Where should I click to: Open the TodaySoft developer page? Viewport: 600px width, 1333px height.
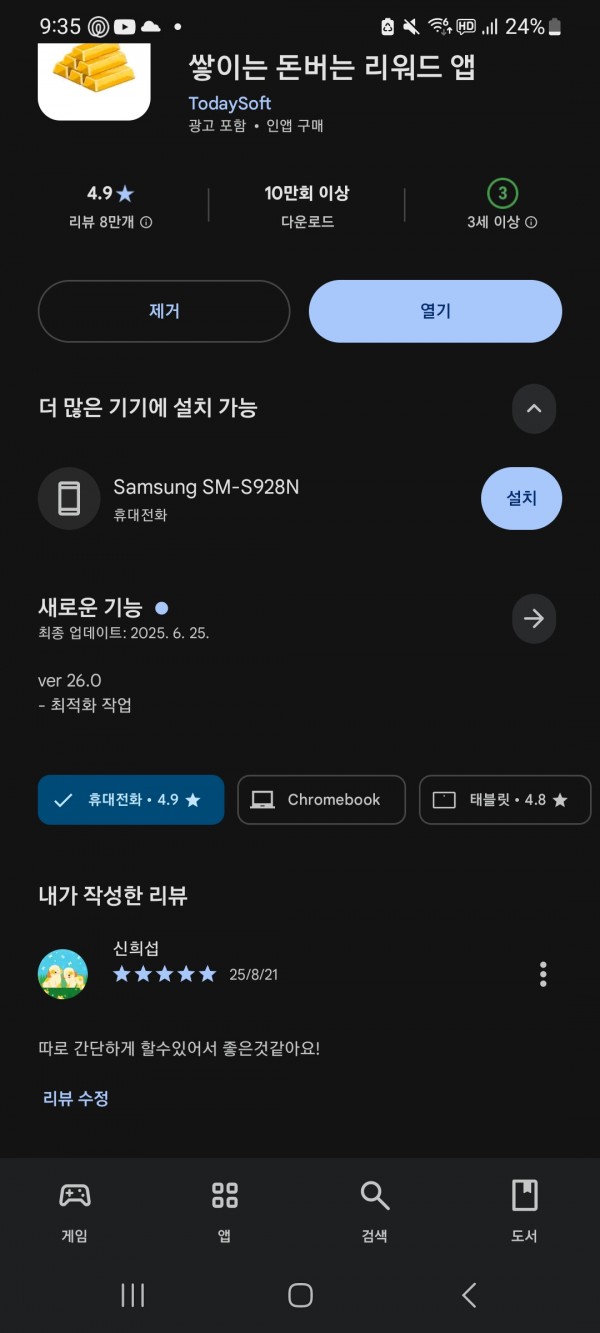click(x=230, y=103)
